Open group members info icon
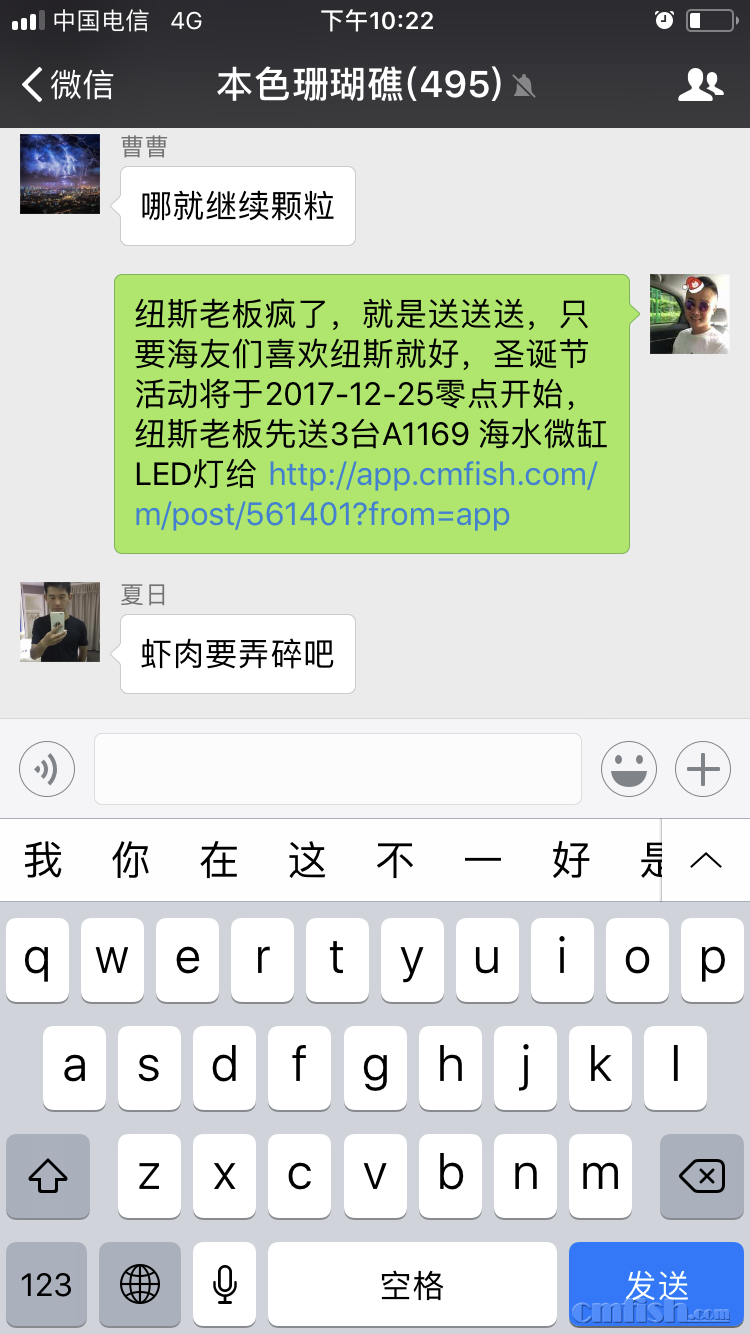 (700, 85)
